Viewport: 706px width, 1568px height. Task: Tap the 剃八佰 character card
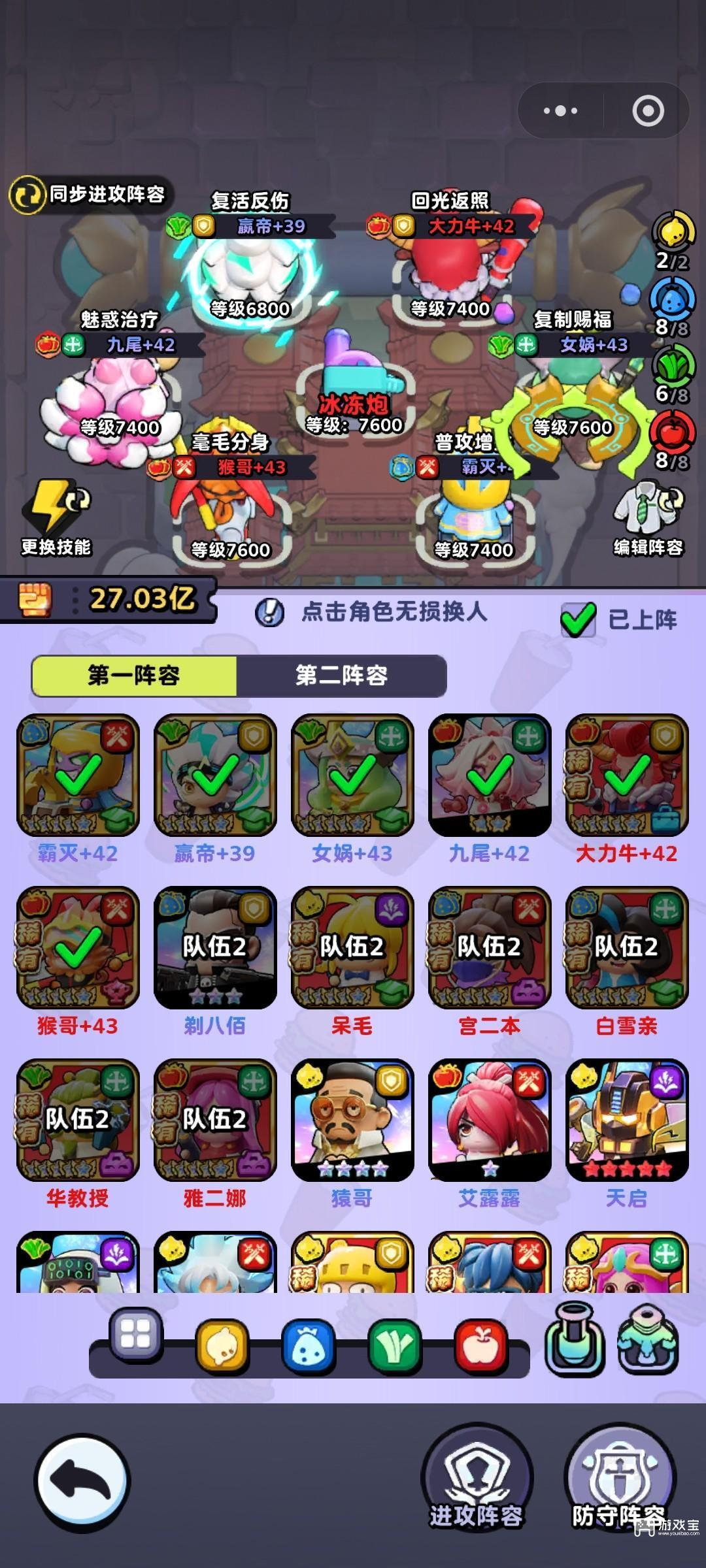[x=215, y=948]
